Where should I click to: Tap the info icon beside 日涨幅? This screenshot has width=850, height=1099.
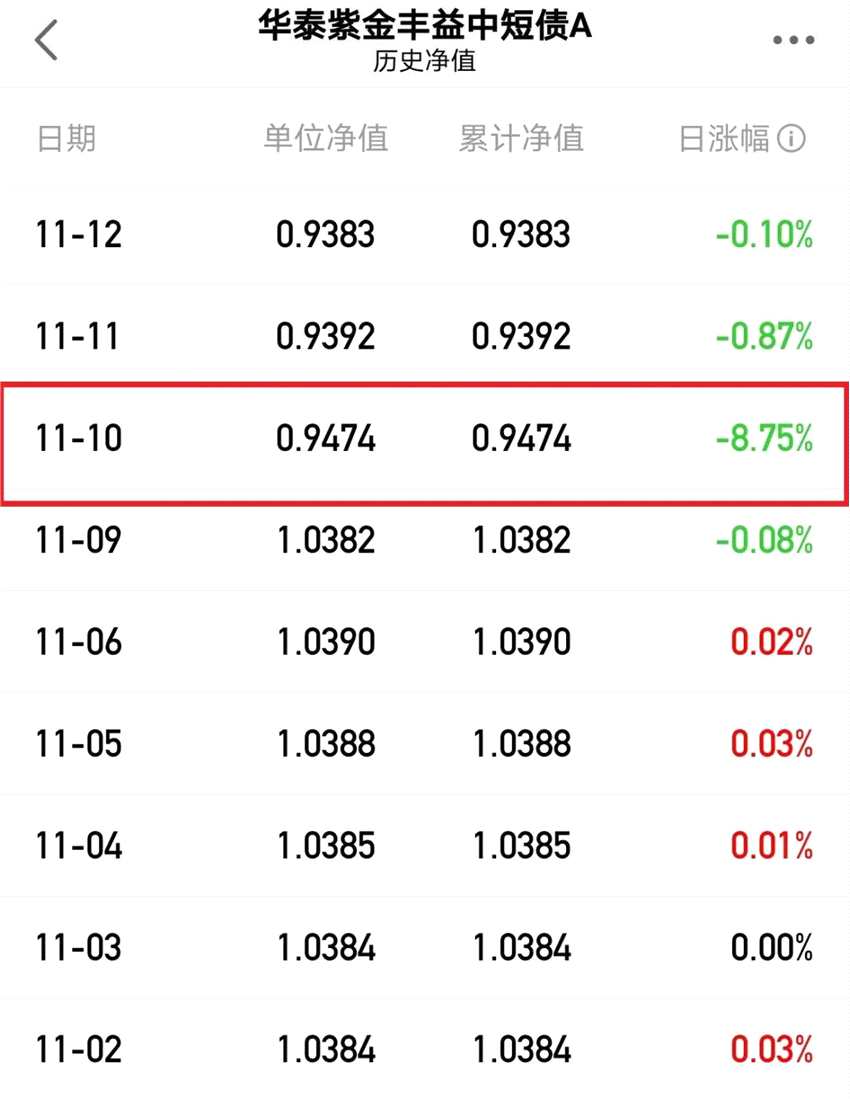(x=791, y=139)
